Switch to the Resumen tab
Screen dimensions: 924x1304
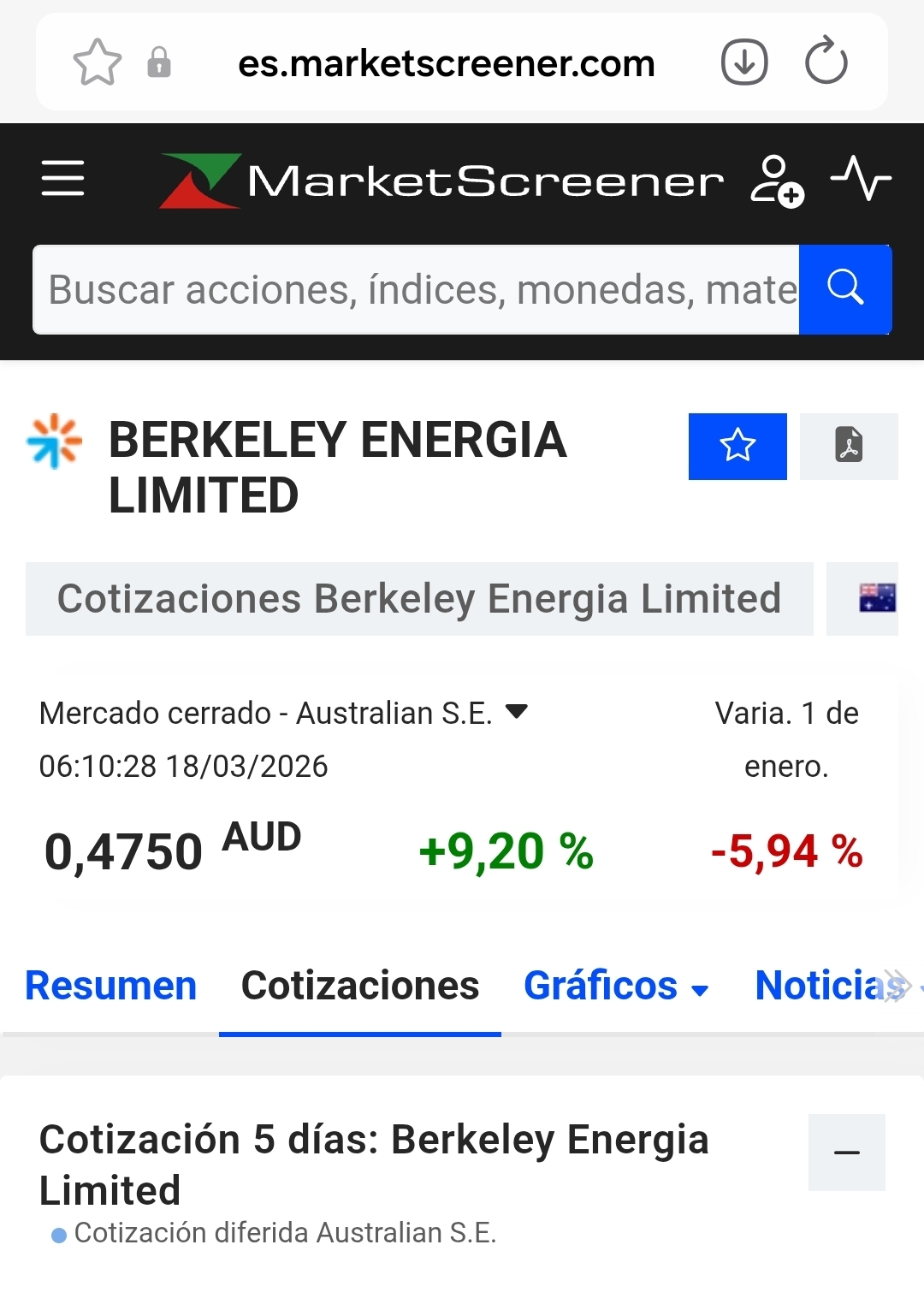coord(111,986)
